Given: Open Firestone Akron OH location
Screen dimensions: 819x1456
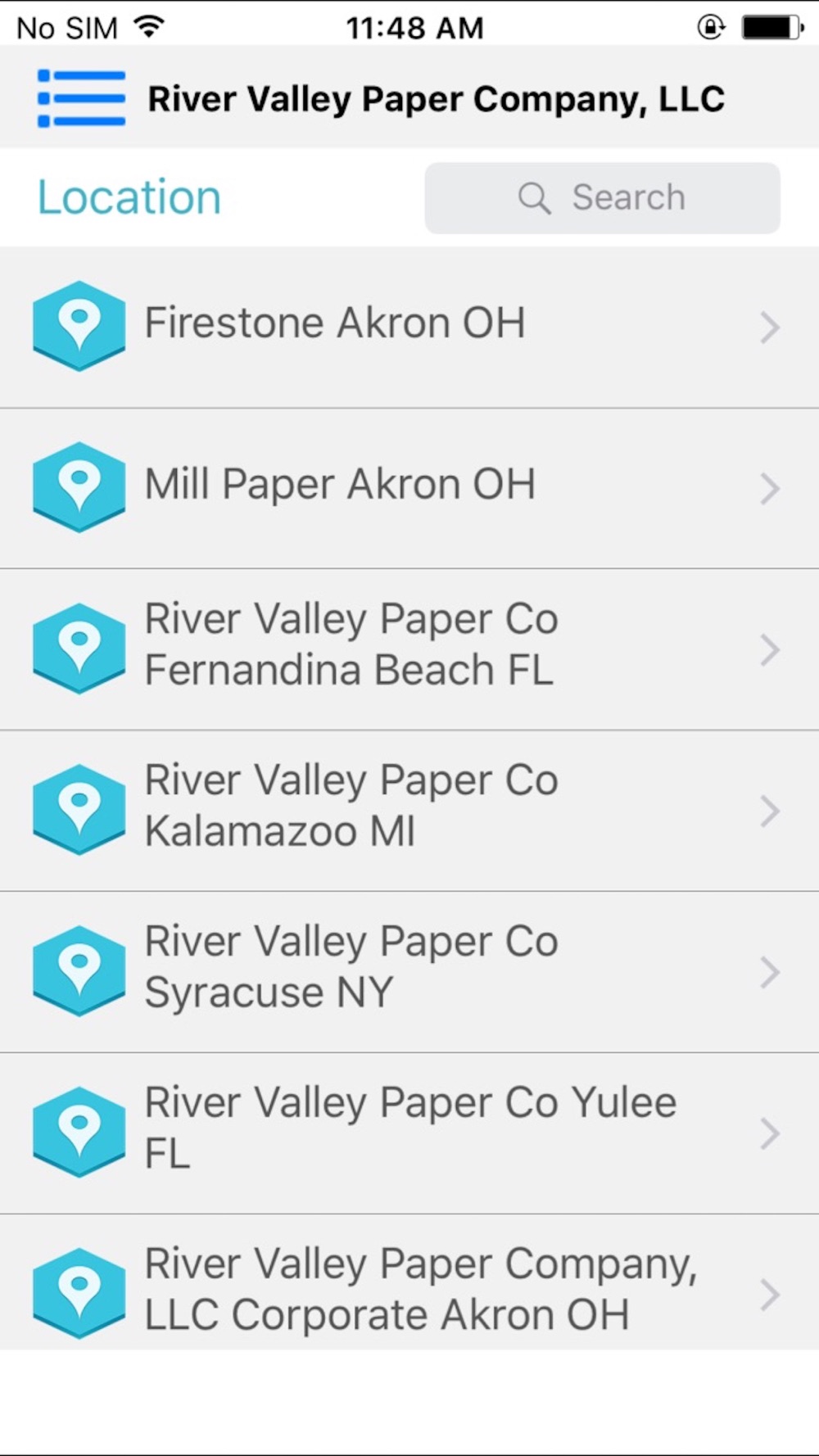Looking at the screenshot, I should [x=409, y=328].
